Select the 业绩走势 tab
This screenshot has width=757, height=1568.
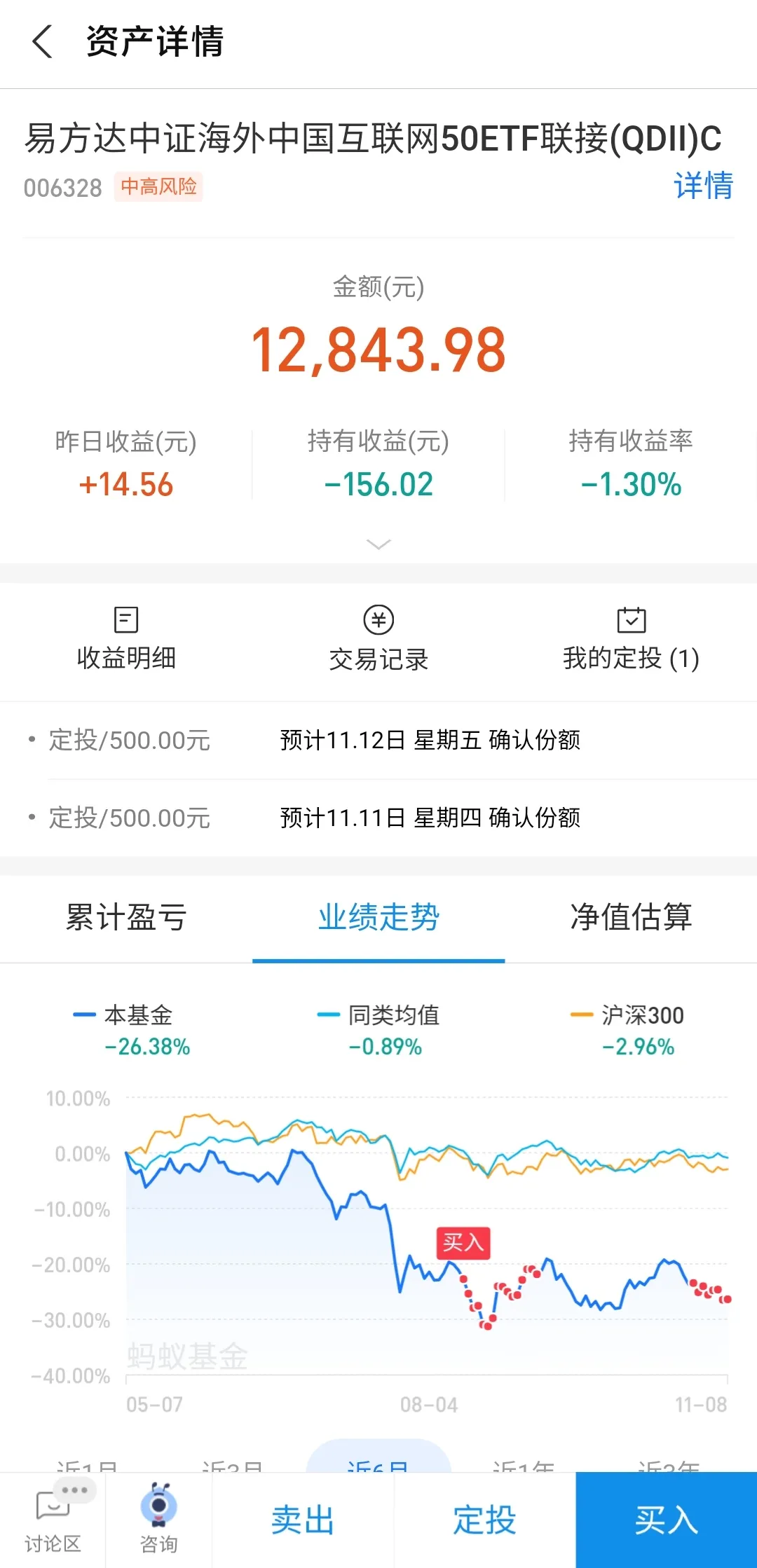click(x=378, y=917)
